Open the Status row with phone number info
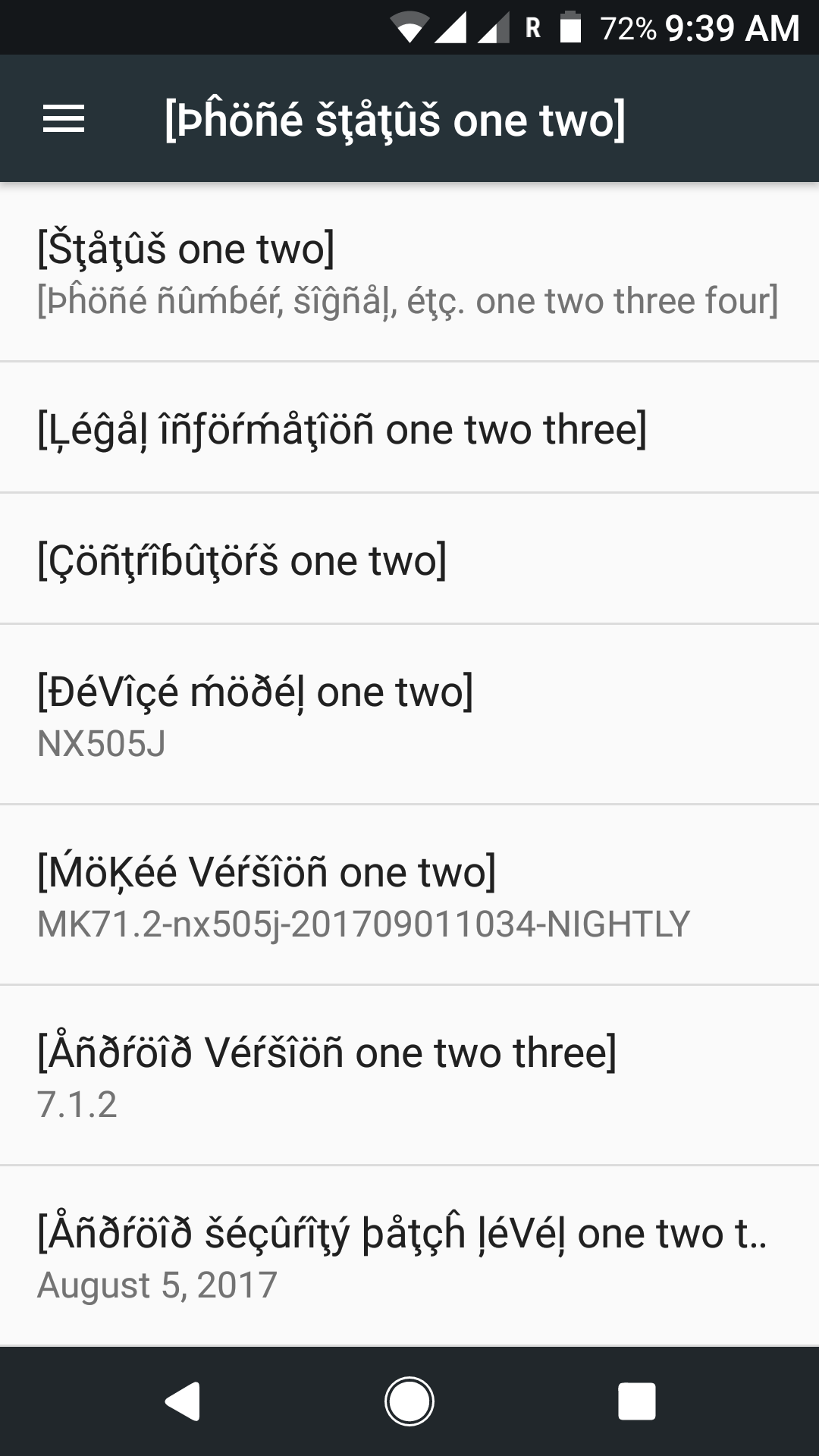 click(408, 273)
